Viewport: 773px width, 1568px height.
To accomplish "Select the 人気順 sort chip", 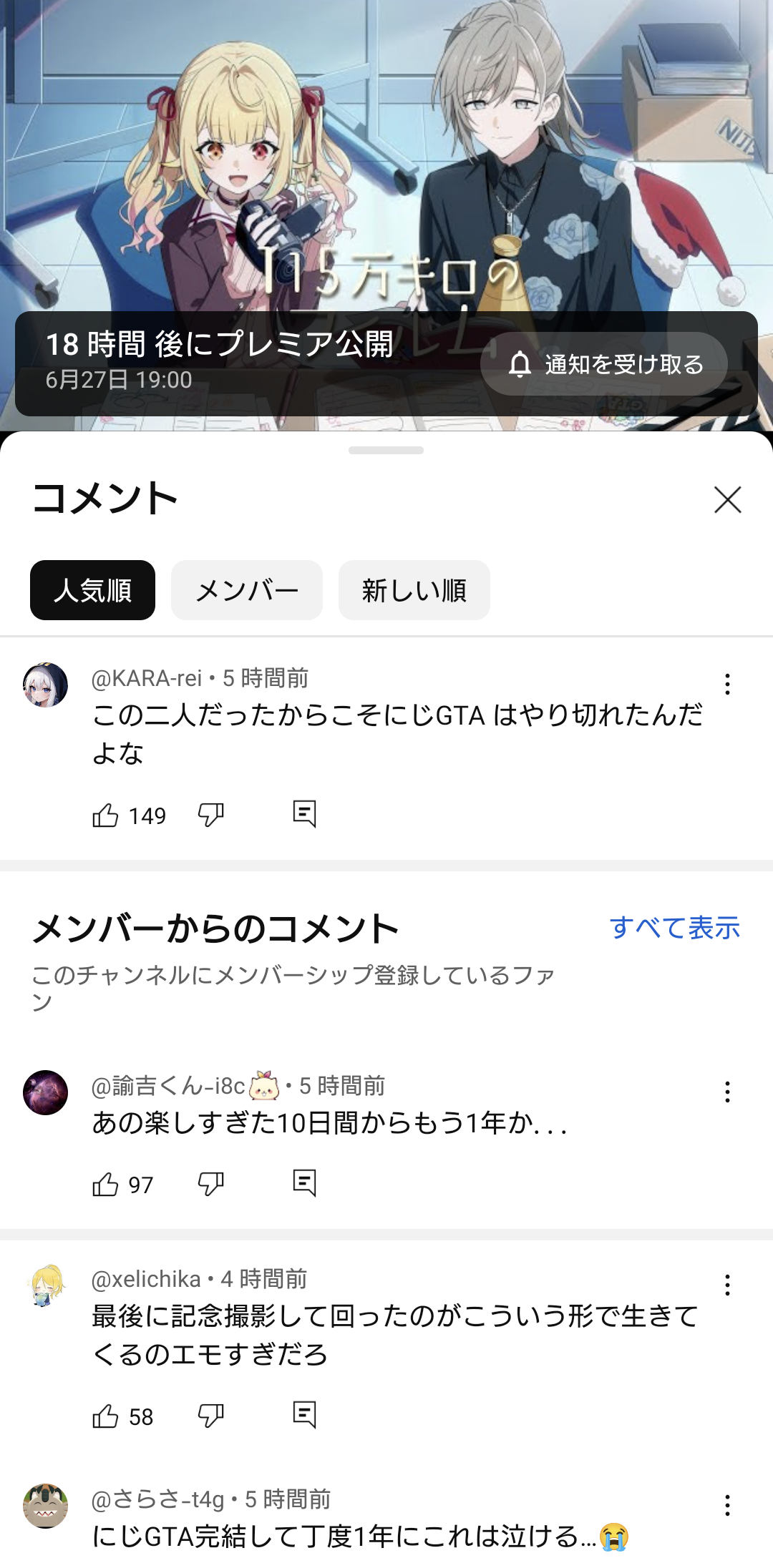I will [92, 590].
